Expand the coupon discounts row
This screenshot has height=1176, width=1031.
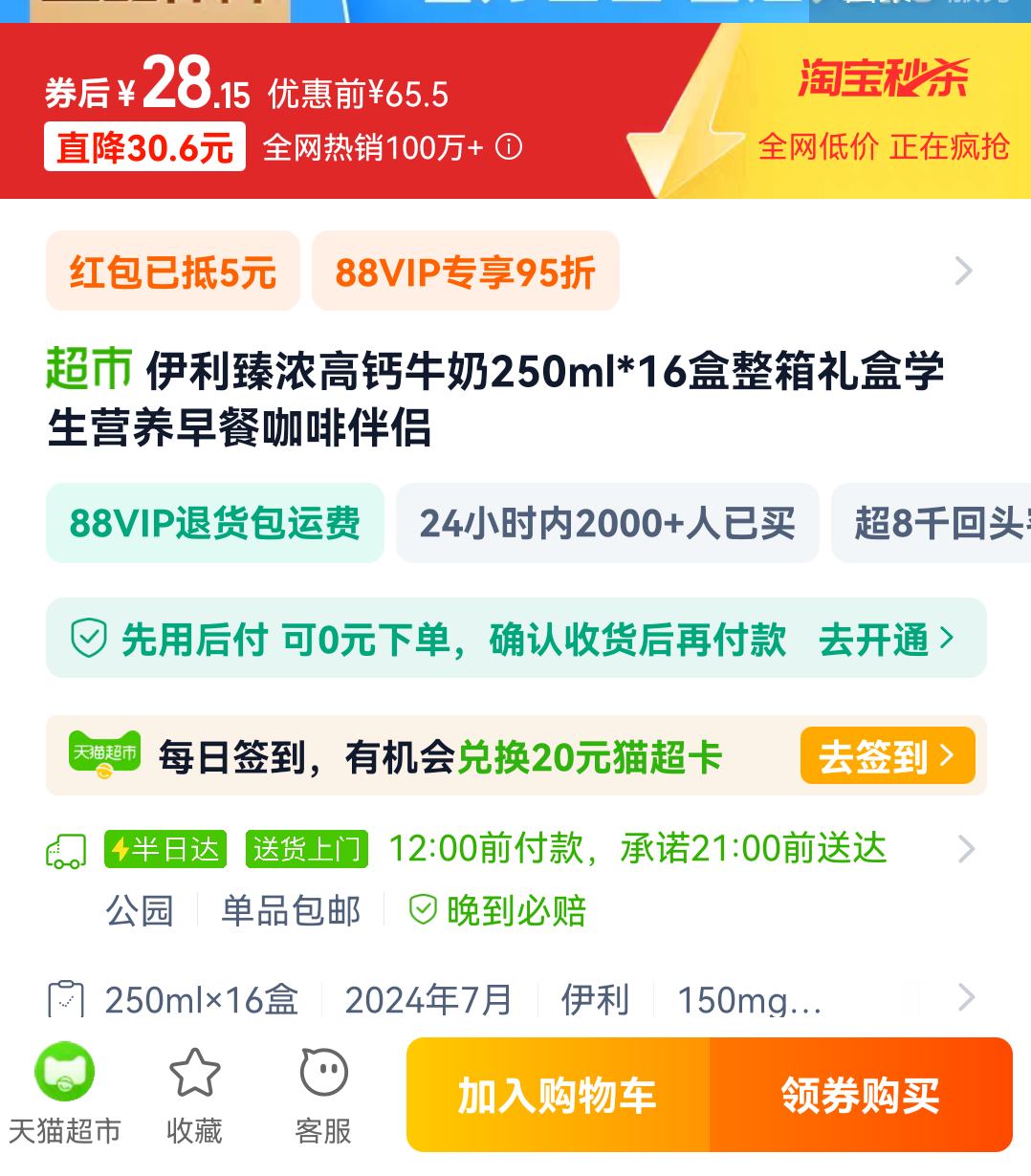pos(963,272)
